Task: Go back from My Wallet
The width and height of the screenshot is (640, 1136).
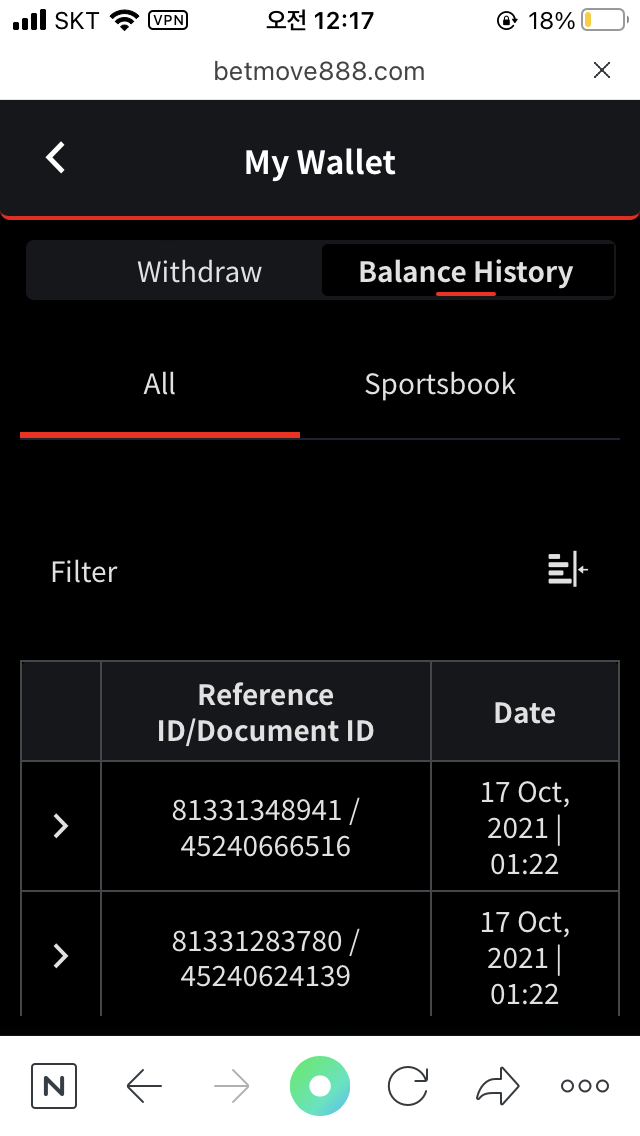Action: click(x=56, y=157)
